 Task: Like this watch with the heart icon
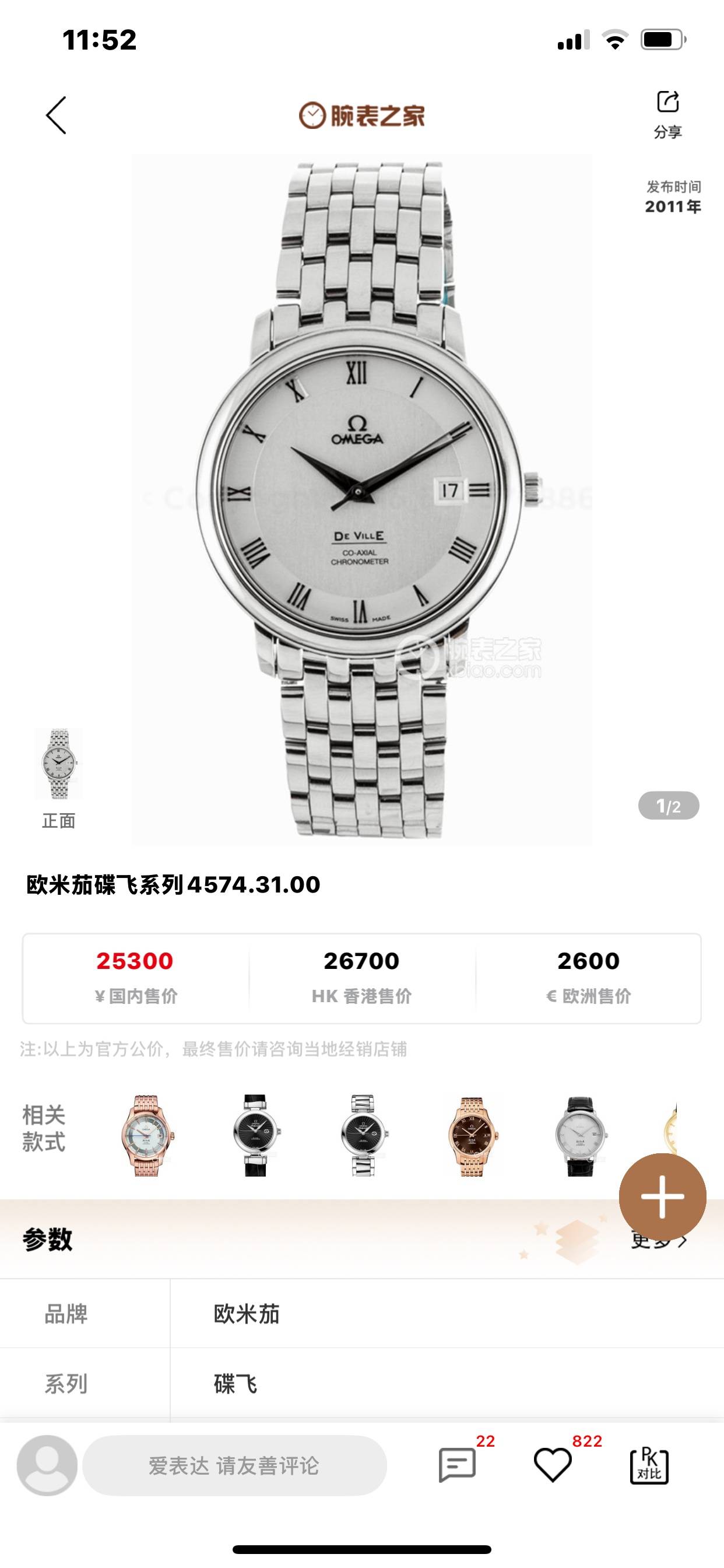553,1464
